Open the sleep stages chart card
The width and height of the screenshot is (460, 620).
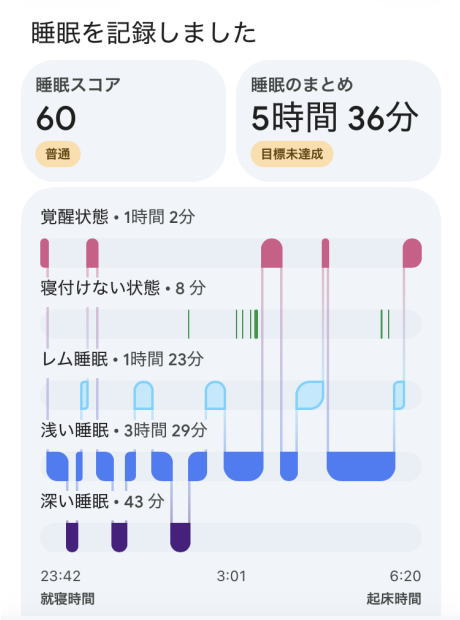tap(231, 403)
